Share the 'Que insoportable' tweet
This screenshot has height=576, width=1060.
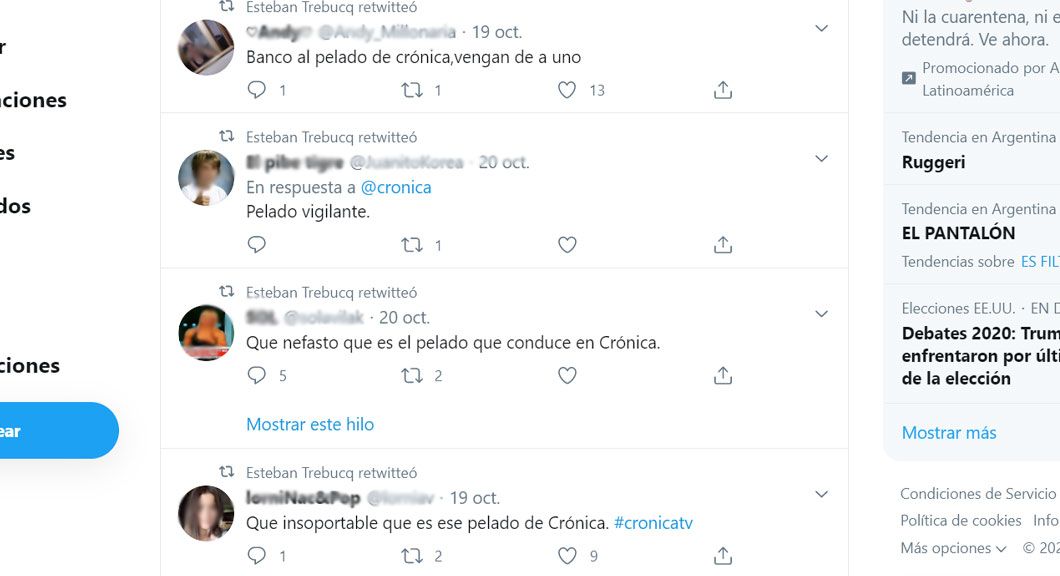pyautogui.click(x=723, y=556)
